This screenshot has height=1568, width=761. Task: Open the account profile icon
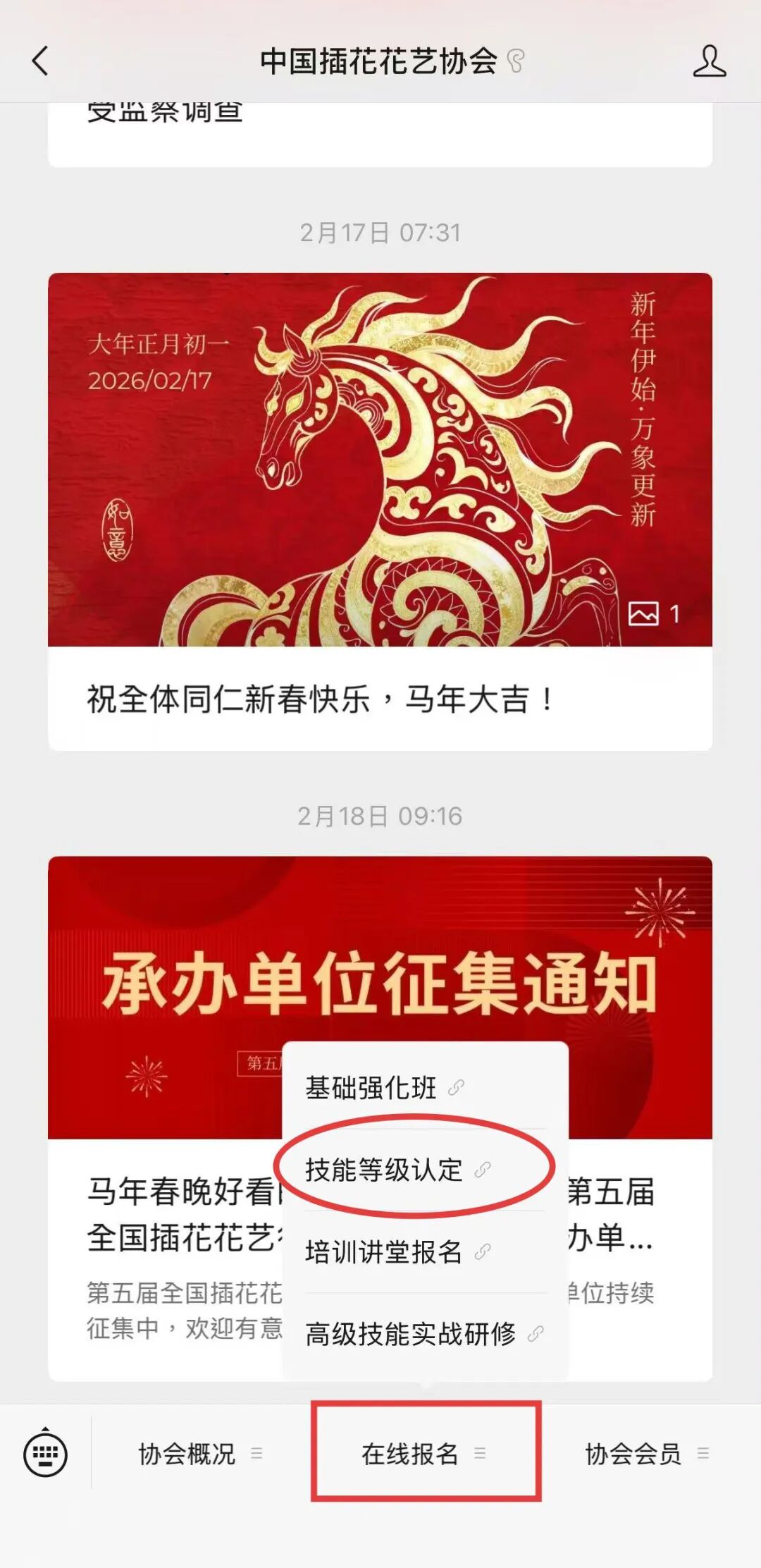(x=709, y=61)
